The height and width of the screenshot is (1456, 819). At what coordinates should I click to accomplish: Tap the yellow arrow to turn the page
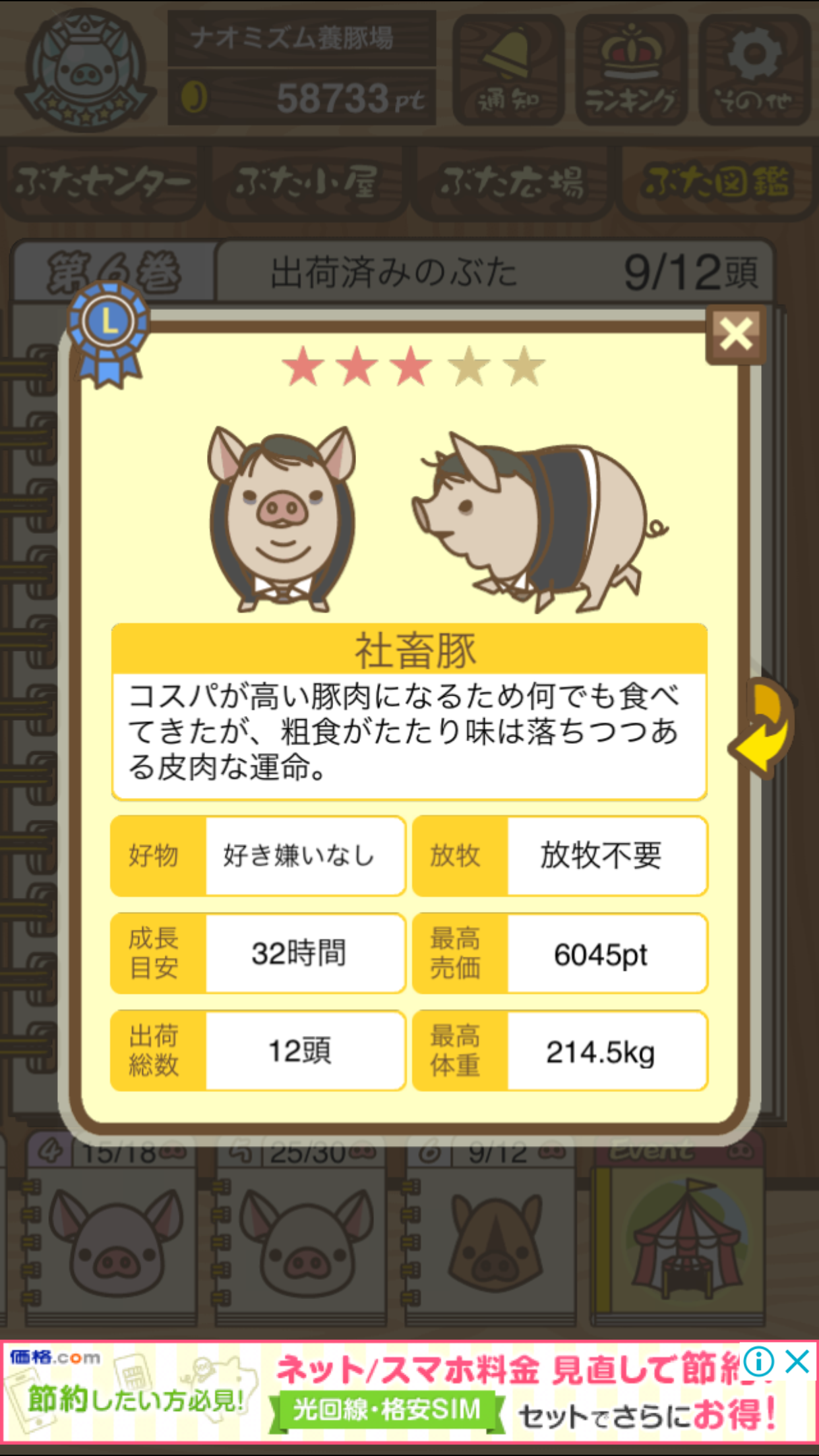(x=764, y=729)
